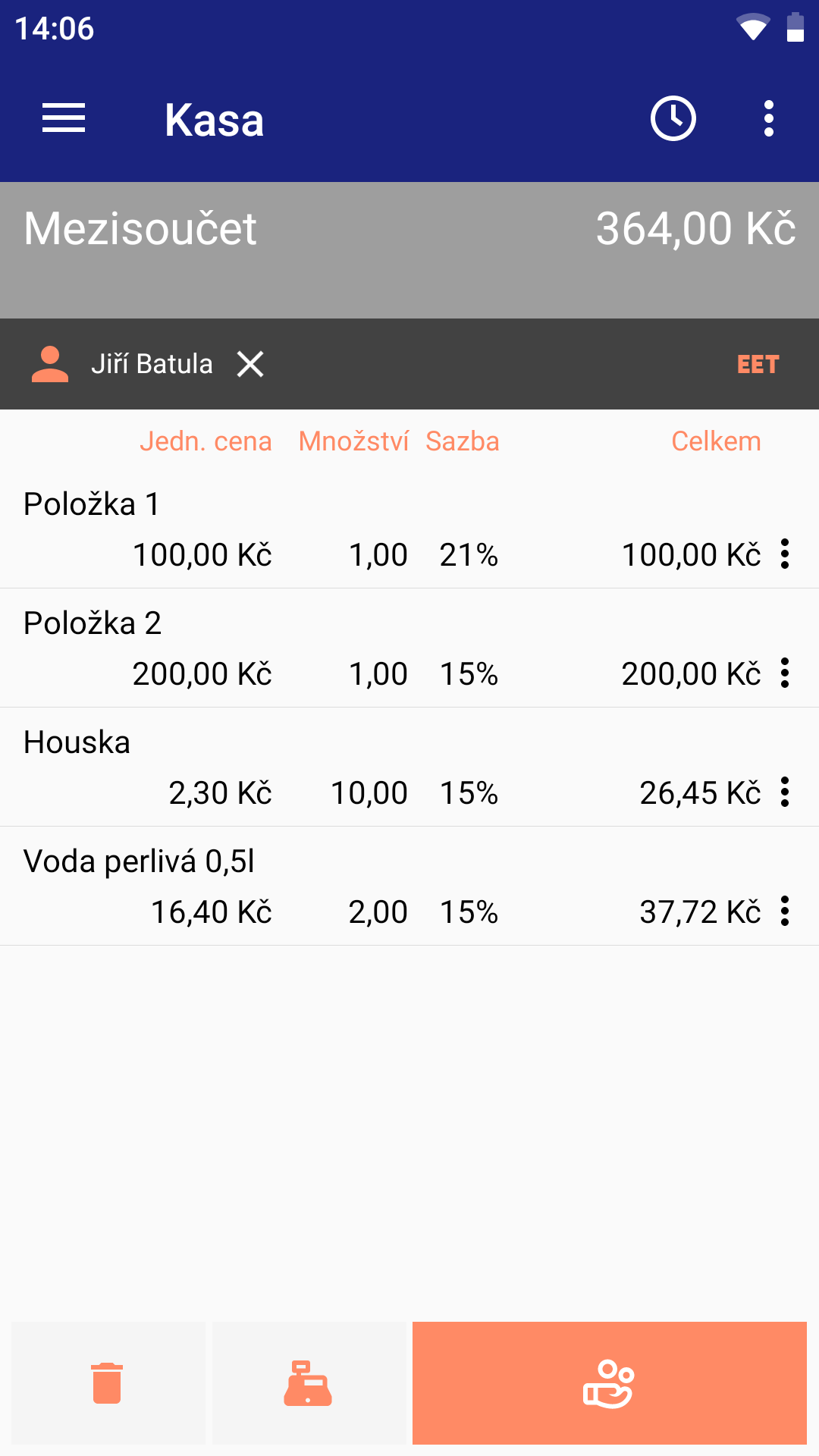Open the hamburger navigation drawer
This screenshot has height=1456, width=819.
pos(64,119)
